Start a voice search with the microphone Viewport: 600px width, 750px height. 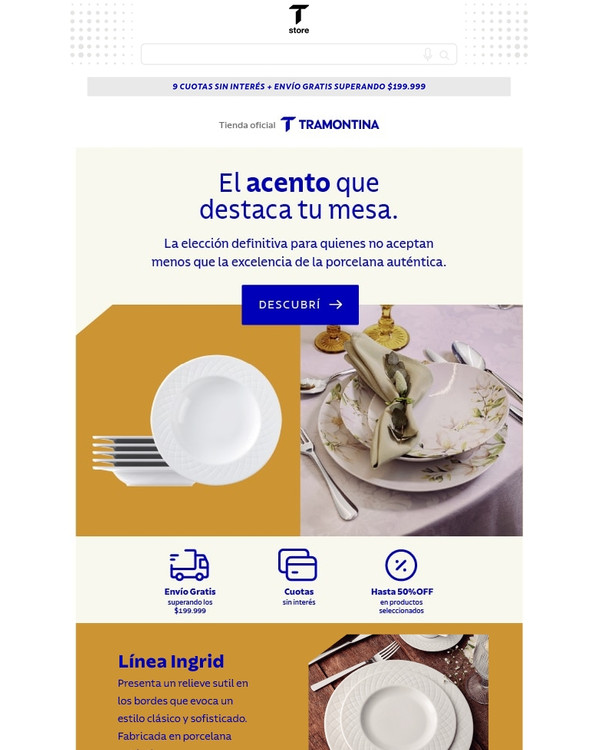(x=428, y=54)
